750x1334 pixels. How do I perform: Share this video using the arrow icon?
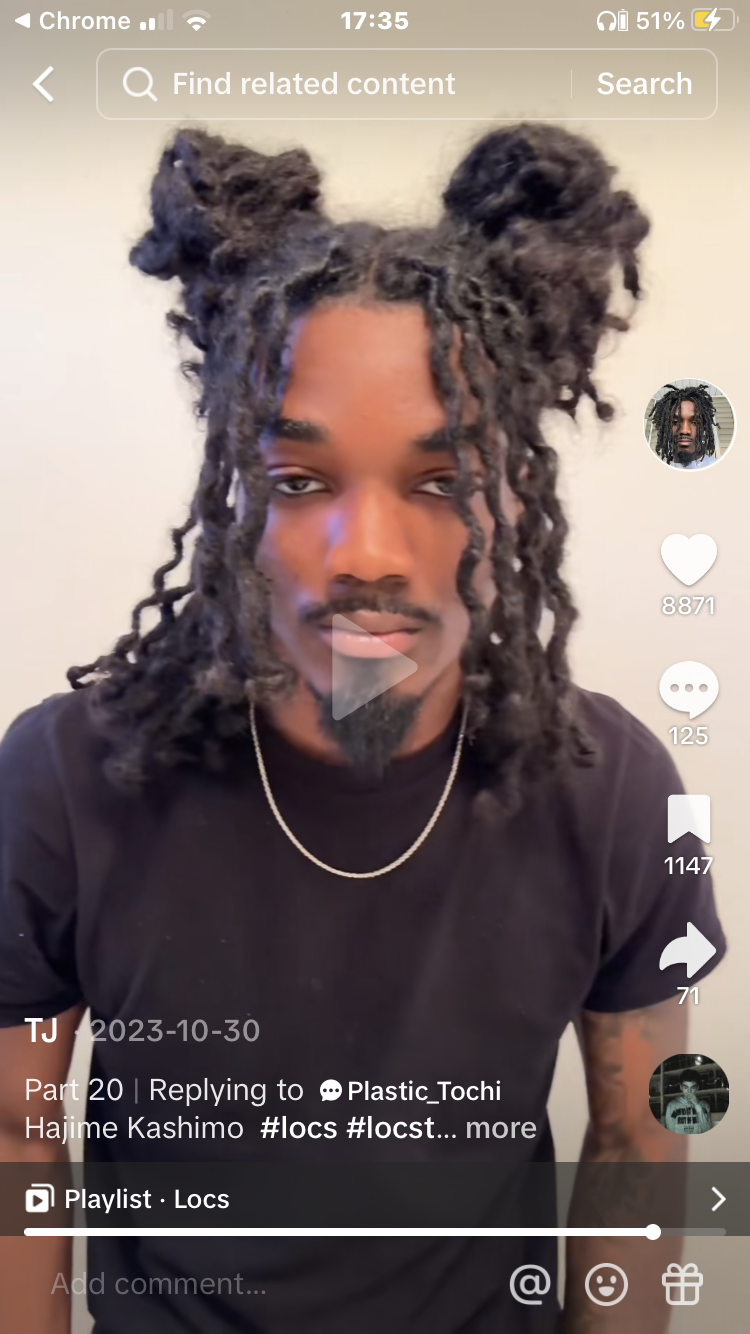coord(689,951)
